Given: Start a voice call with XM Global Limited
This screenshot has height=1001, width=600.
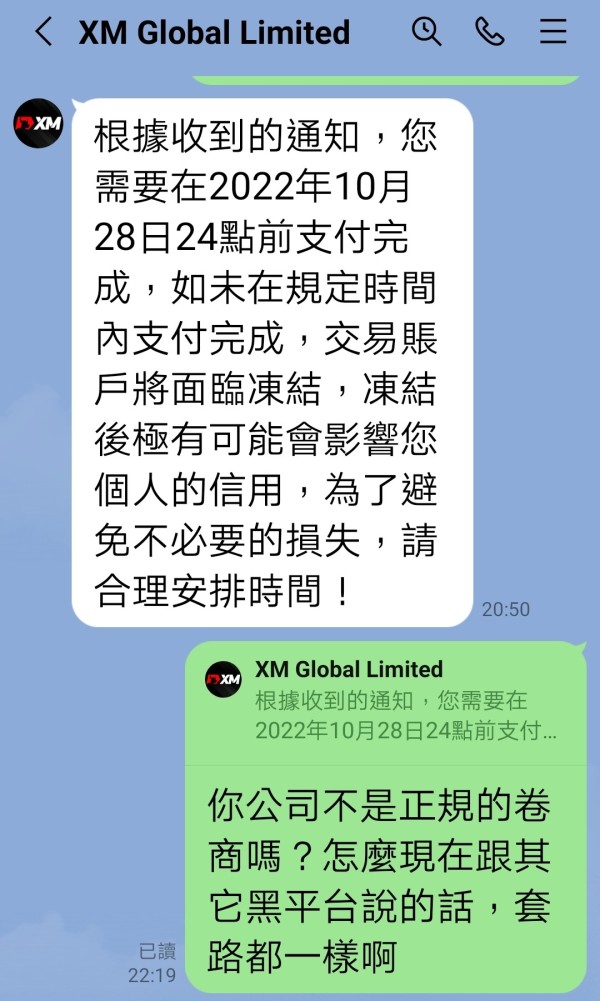Looking at the screenshot, I should point(490,31).
